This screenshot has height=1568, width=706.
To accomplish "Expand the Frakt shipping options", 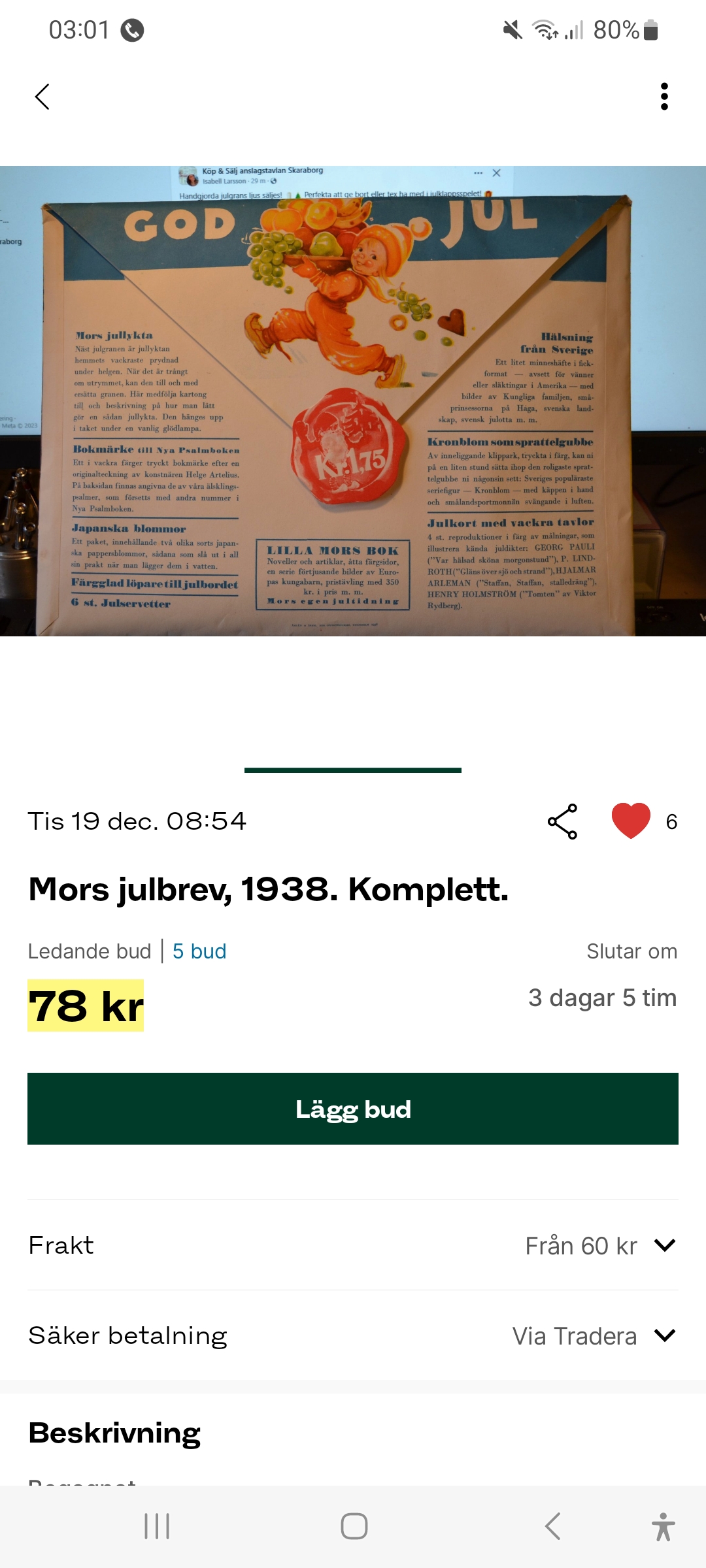I will (664, 1245).
